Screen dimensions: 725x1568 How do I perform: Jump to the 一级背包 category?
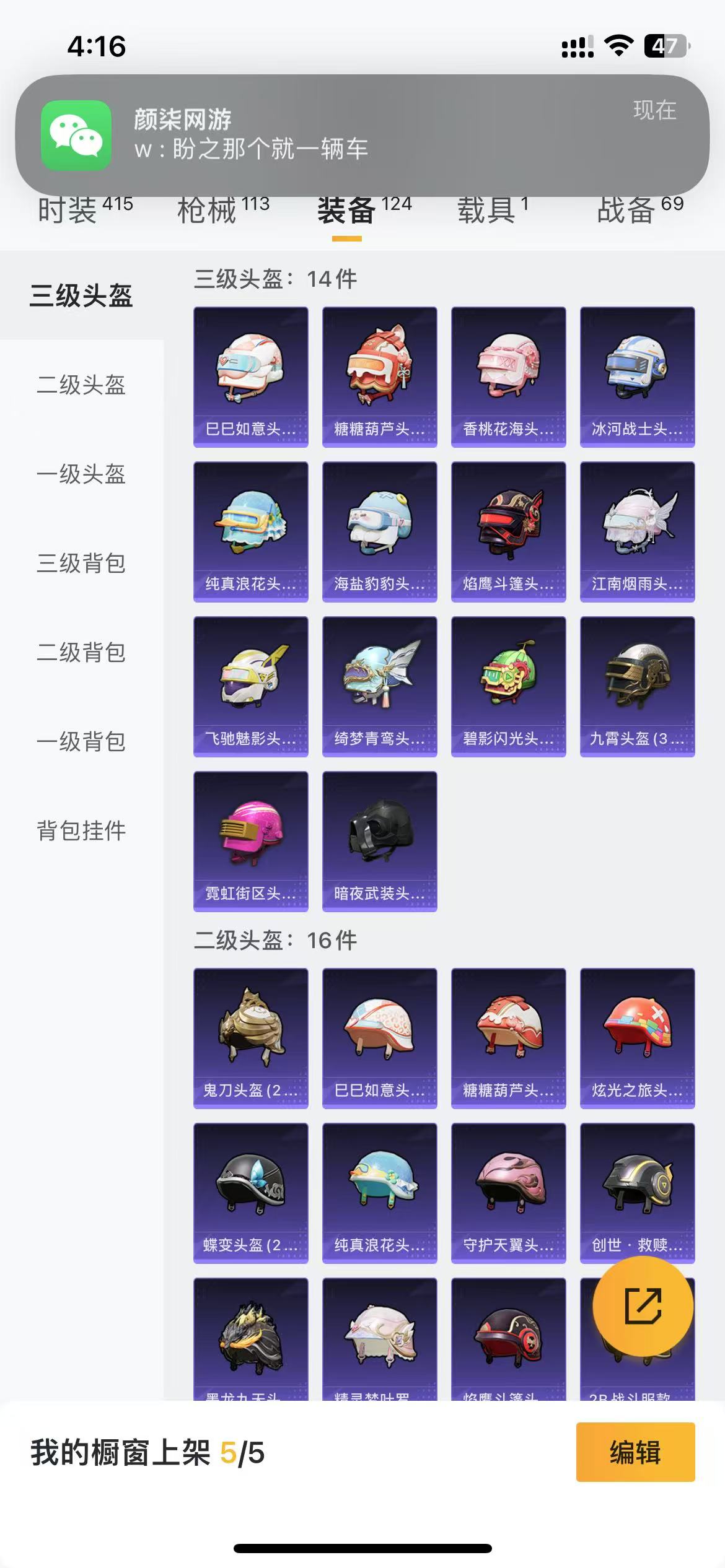(81, 742)
